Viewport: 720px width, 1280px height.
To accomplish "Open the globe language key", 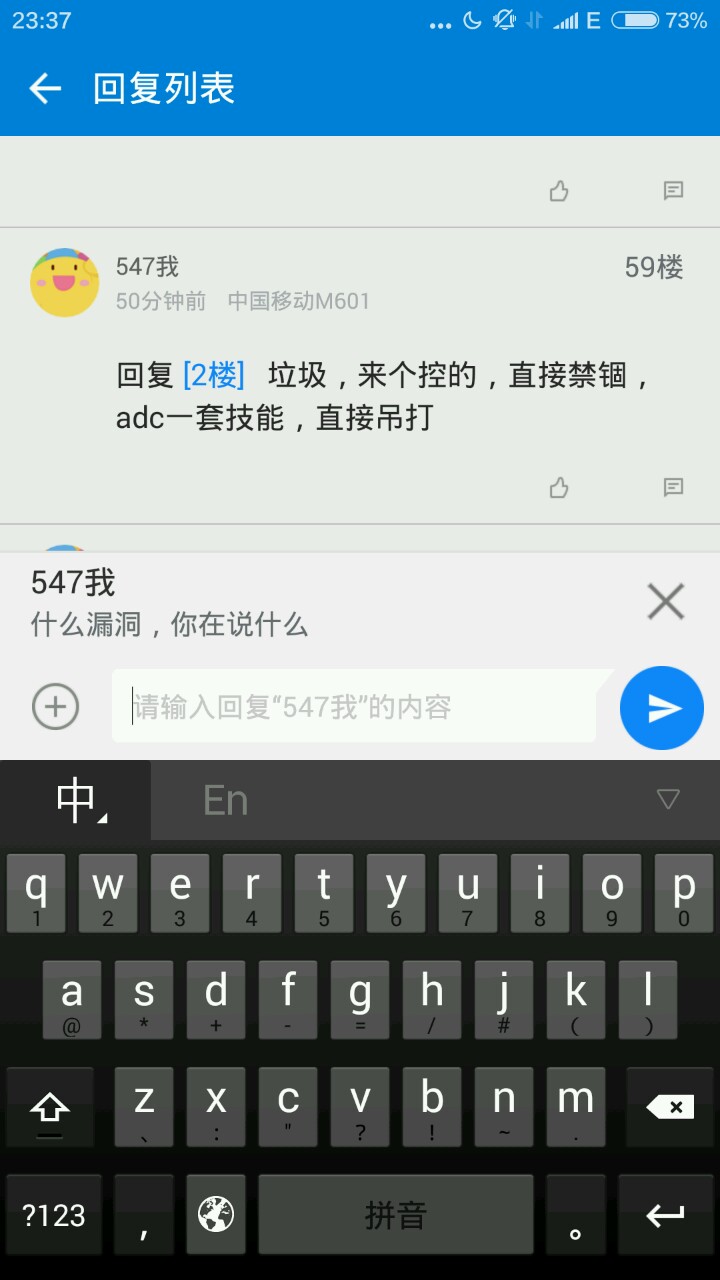I will [216, 1215].
